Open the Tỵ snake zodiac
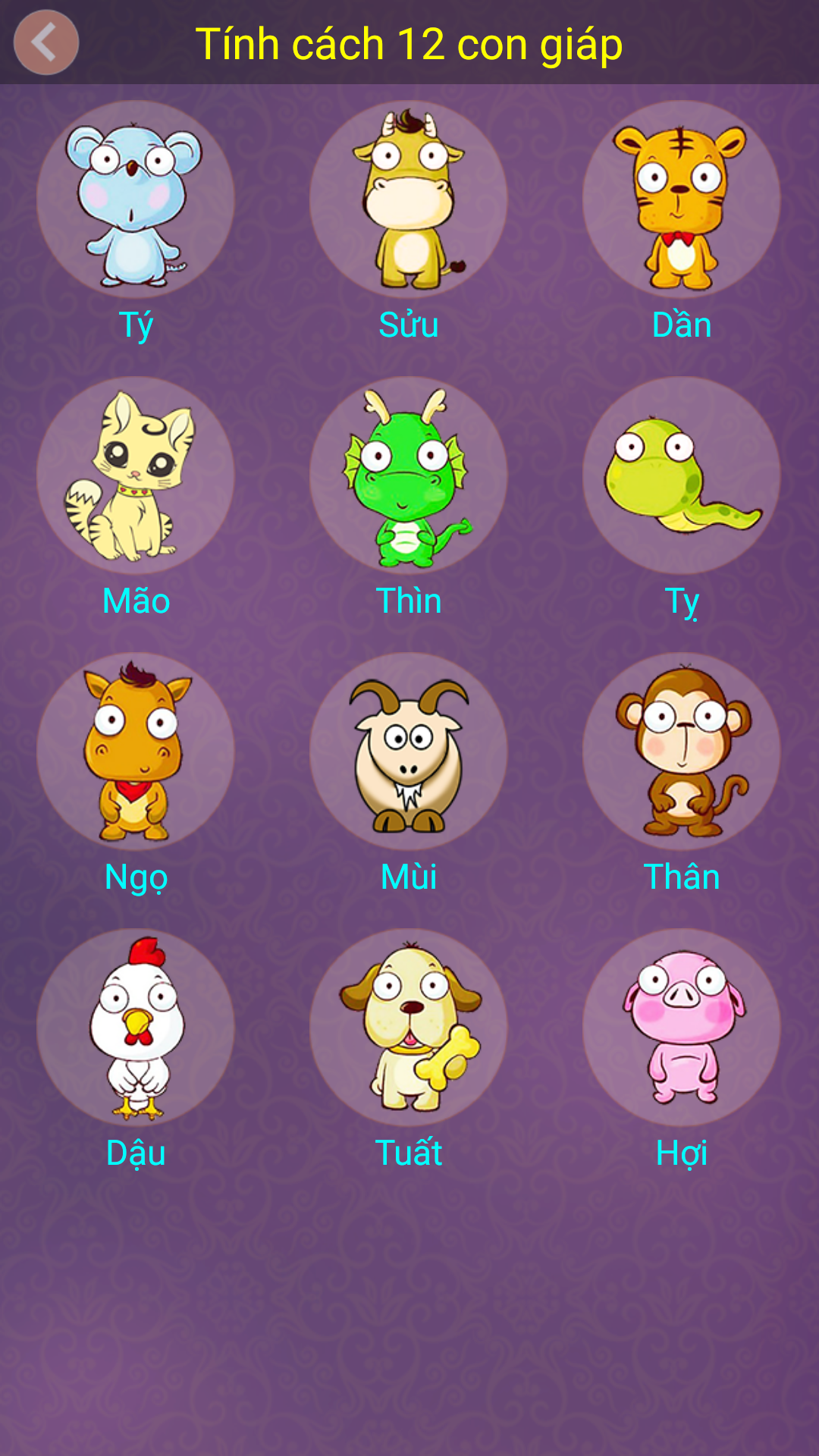Viewport: 819px width, 1456px height. pos(682,475)
